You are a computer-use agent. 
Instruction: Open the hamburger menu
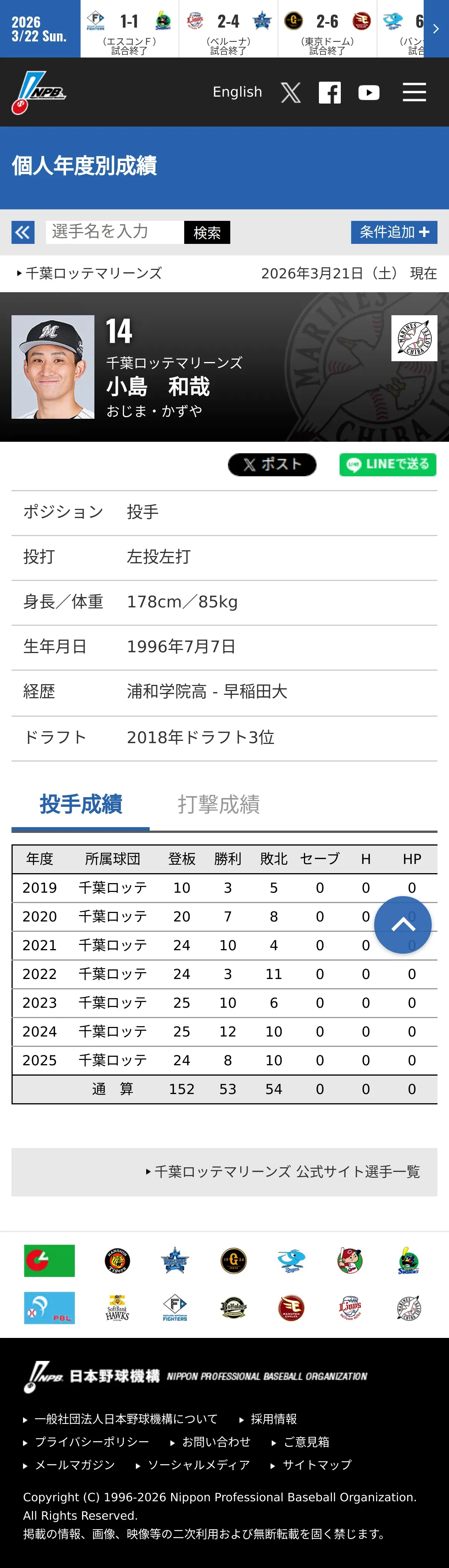pyautogui.click(x=414, y=92)
